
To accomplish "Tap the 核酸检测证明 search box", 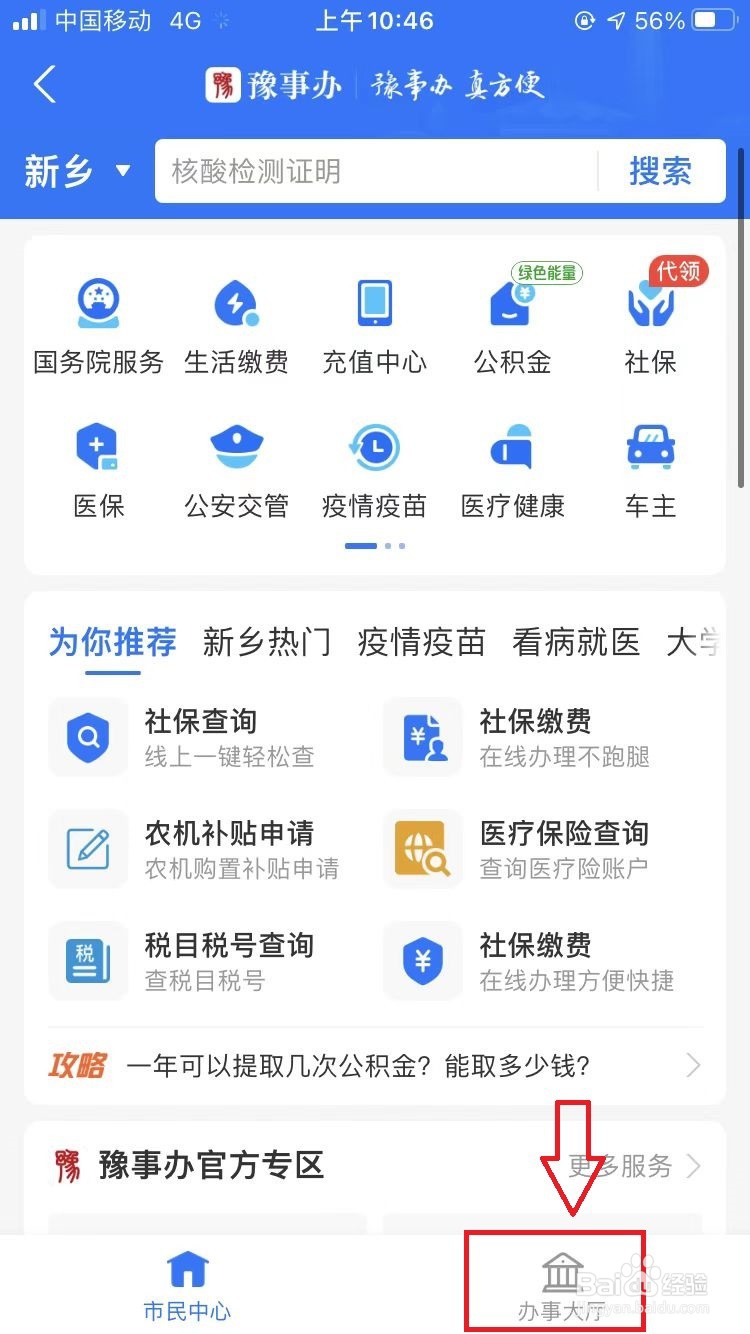I will [376, 171].
